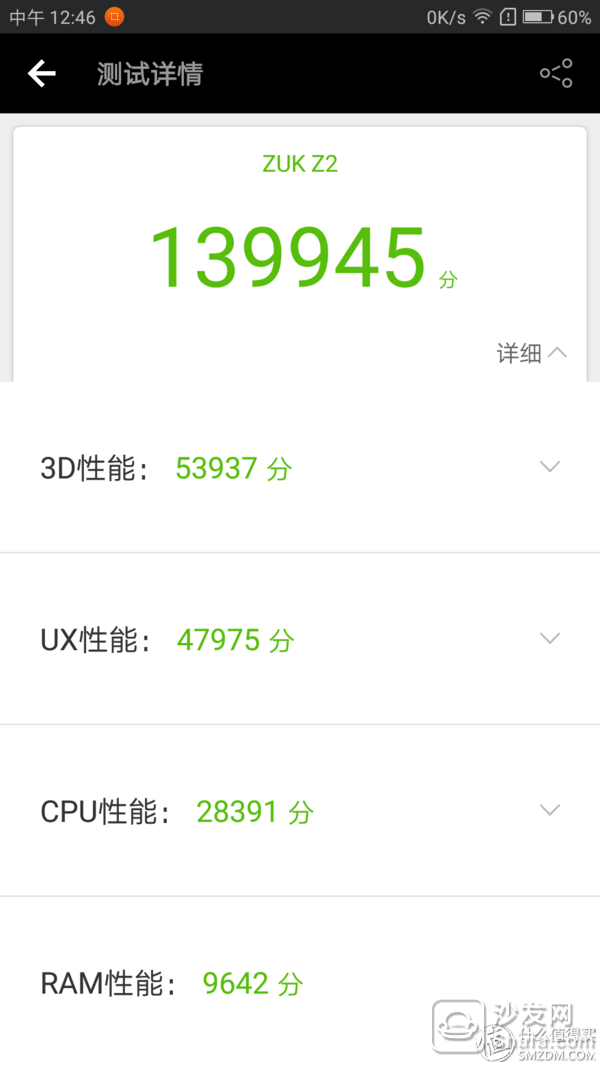Share the test result

pyautogui.click(x=556, y=73)
